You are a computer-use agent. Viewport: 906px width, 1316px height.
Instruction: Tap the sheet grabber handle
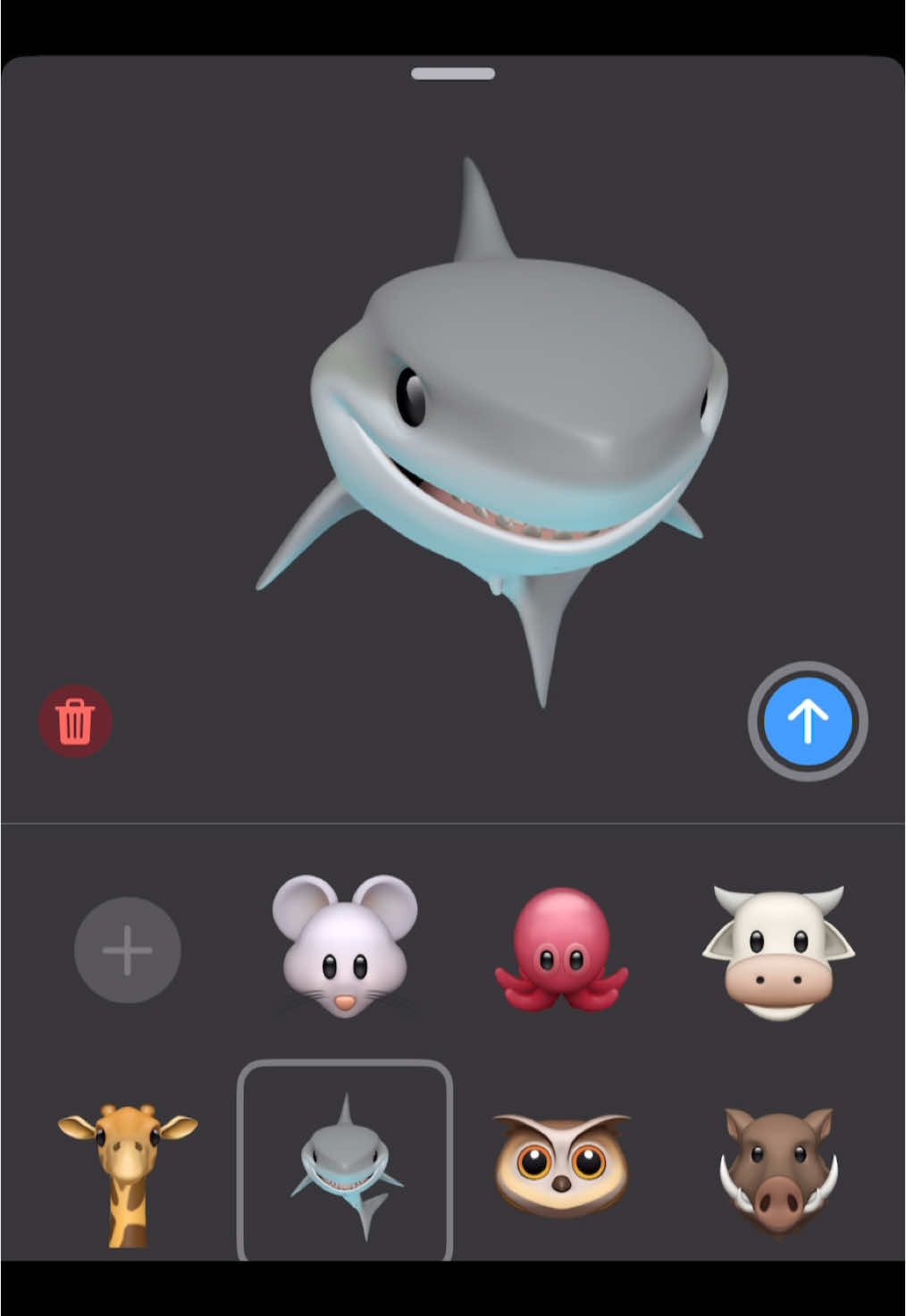pyautogui.click(x=453, y=74)
